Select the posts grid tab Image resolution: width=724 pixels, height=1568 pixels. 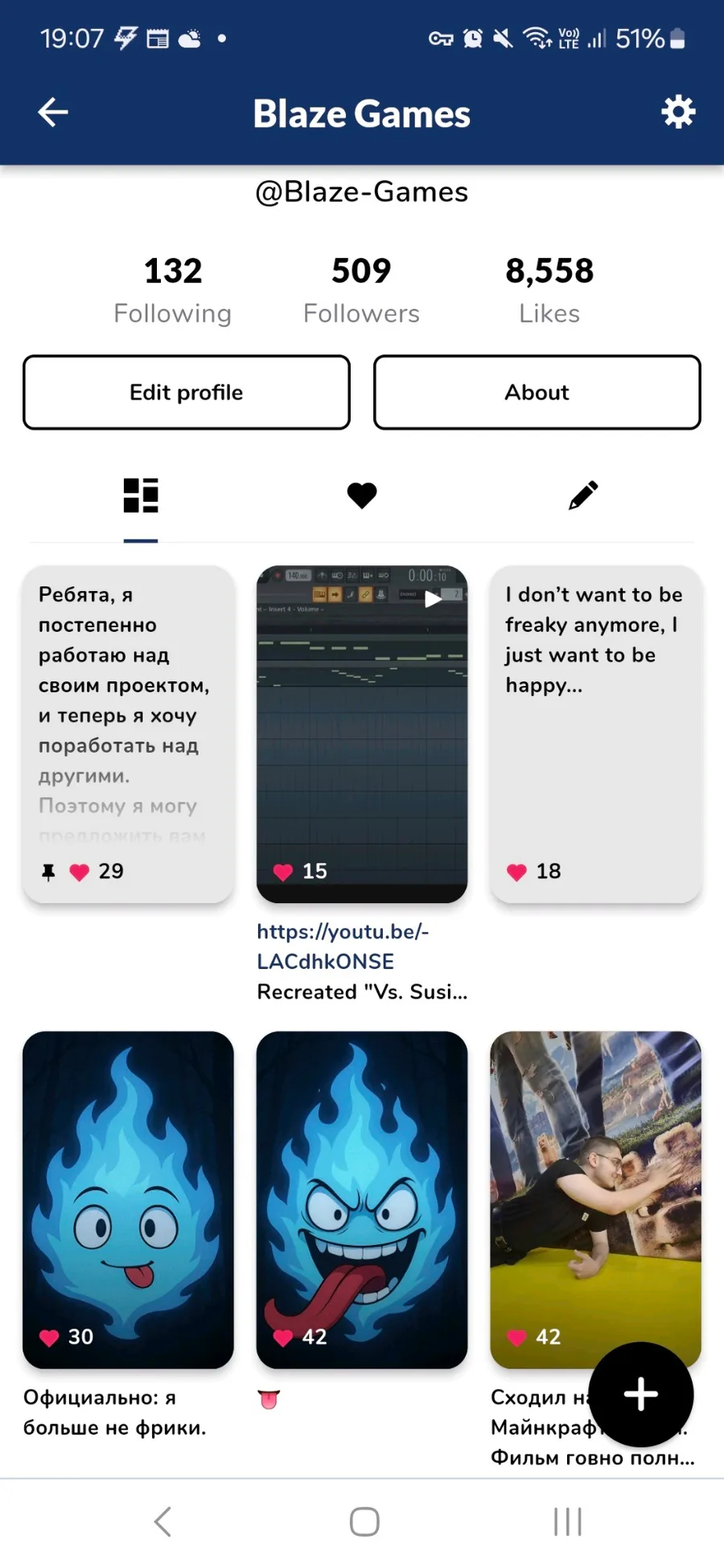(141, 495)
